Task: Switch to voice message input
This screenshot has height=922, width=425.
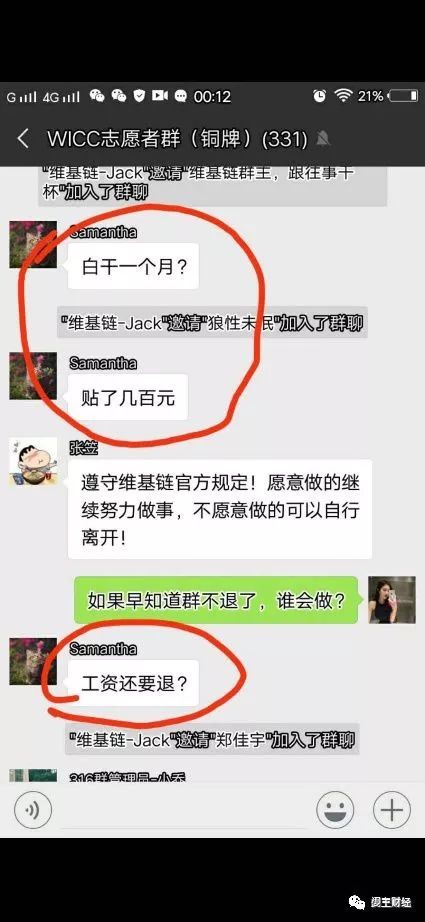Action: pyautogui.click(x=33, y=811)
